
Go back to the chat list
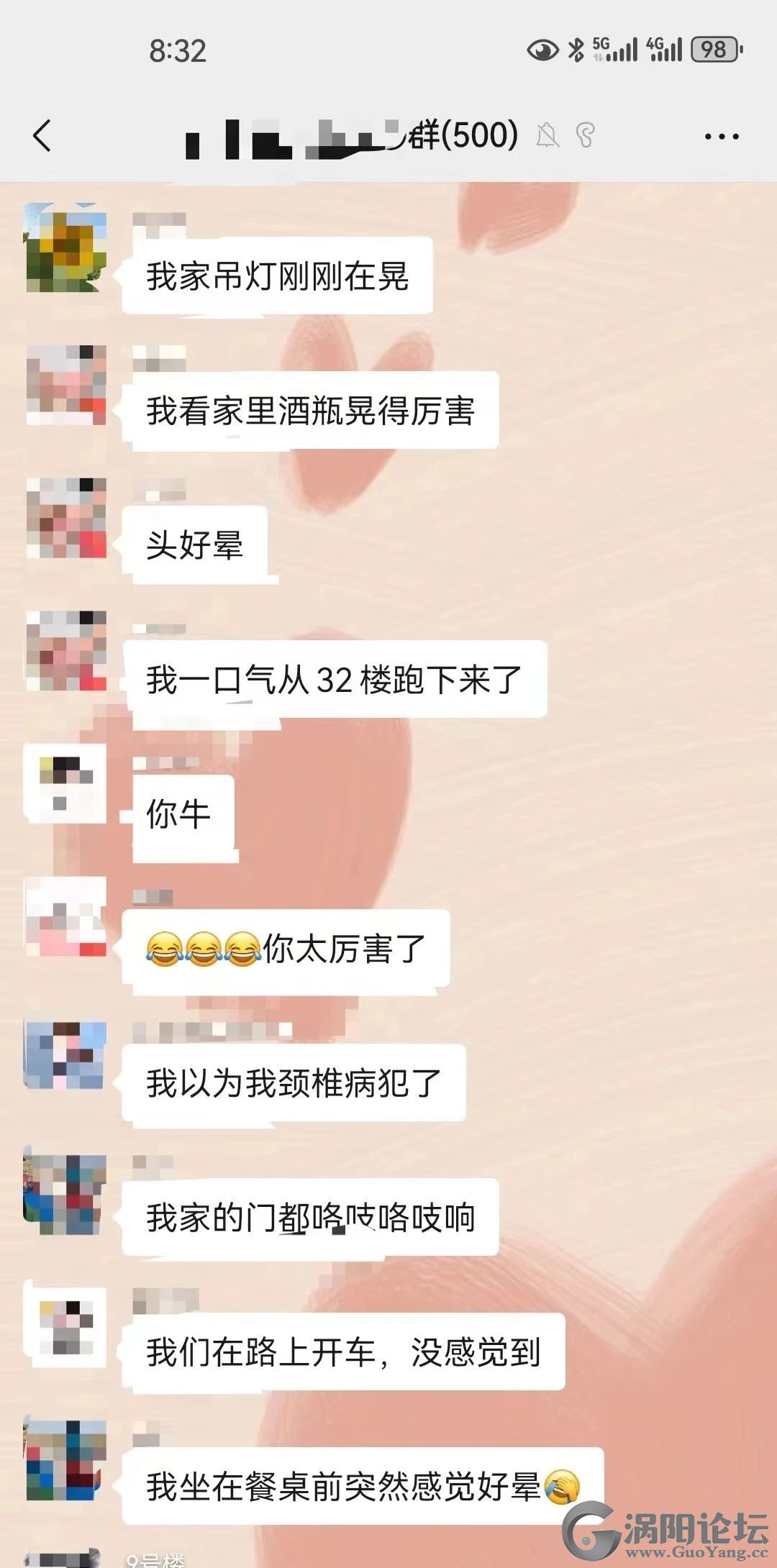coord(42,136)
